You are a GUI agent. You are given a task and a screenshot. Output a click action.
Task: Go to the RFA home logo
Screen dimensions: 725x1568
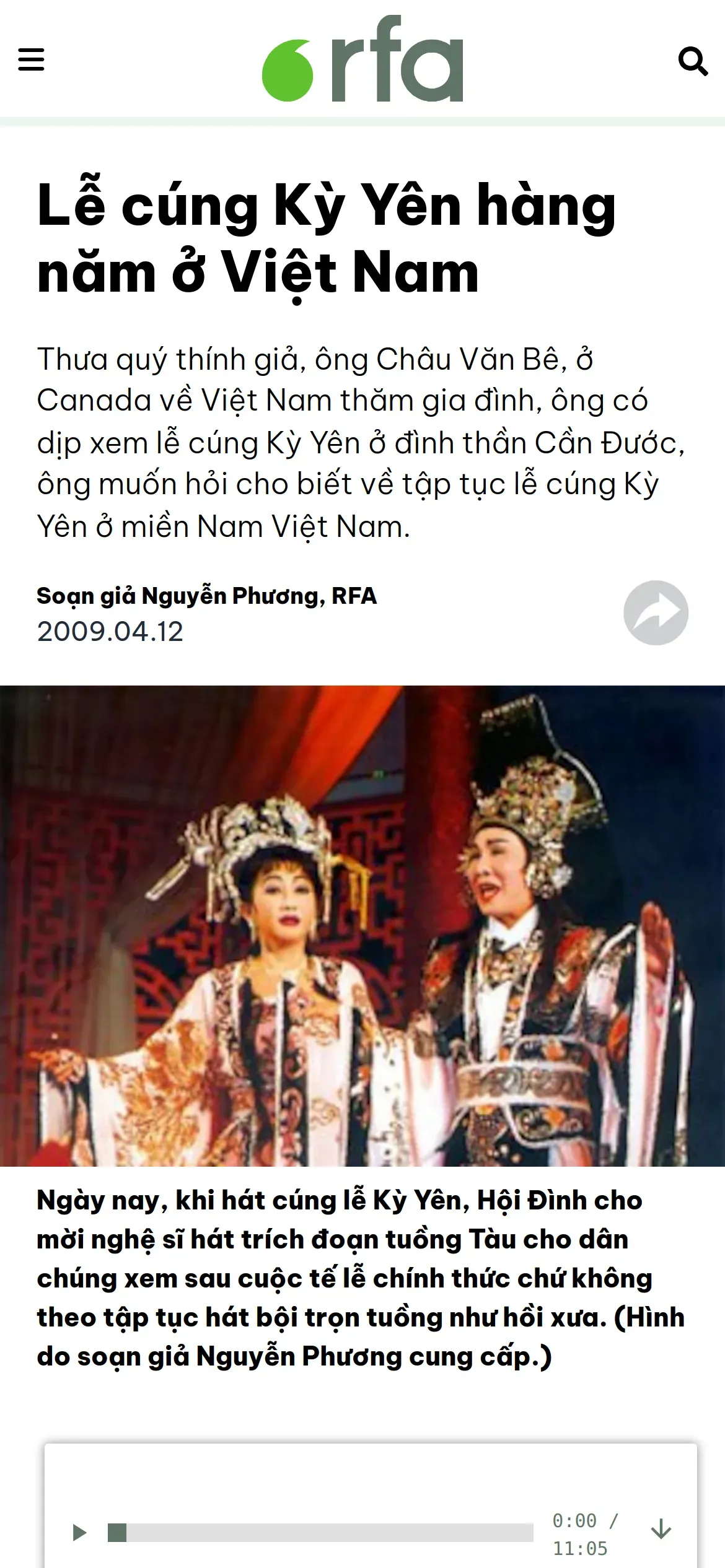362,59
